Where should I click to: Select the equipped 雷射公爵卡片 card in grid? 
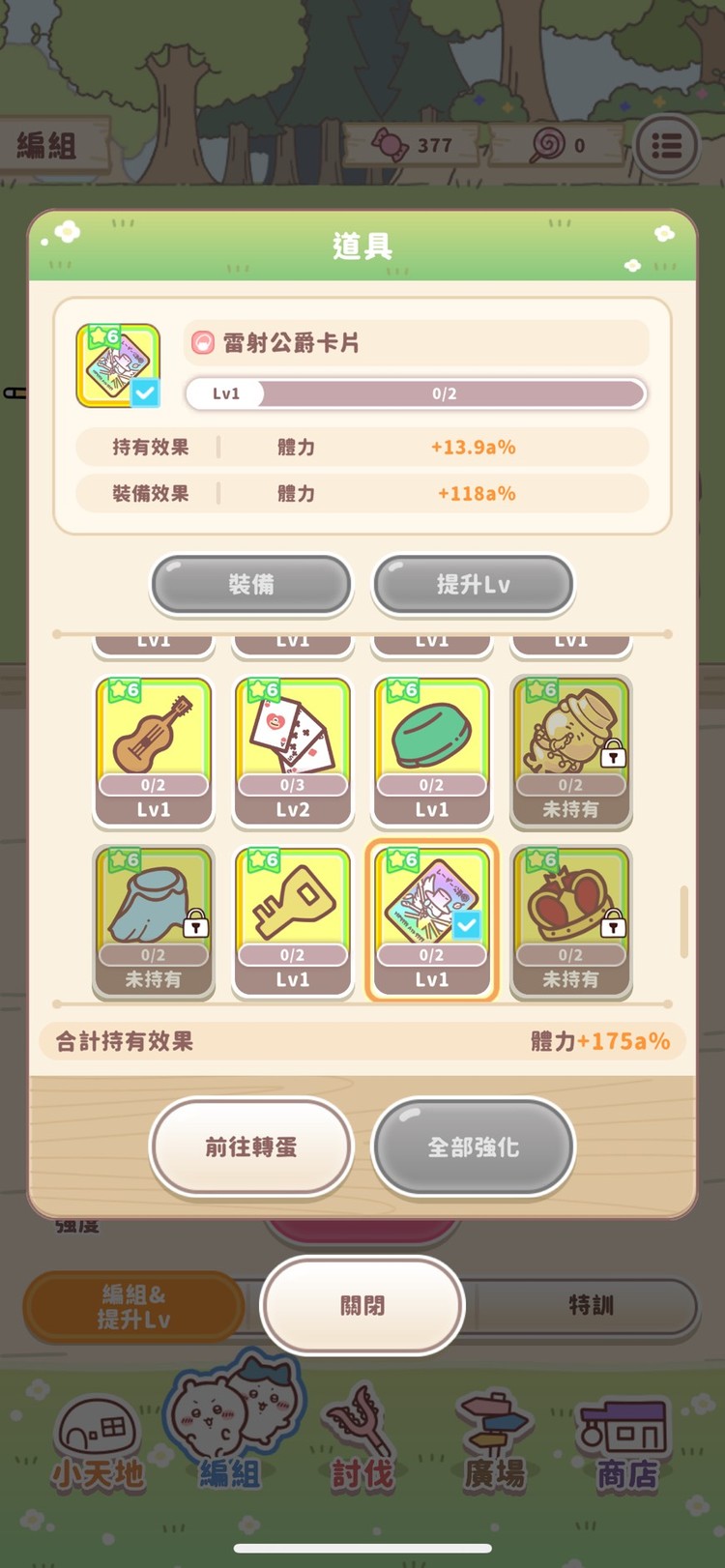point(432,920)
